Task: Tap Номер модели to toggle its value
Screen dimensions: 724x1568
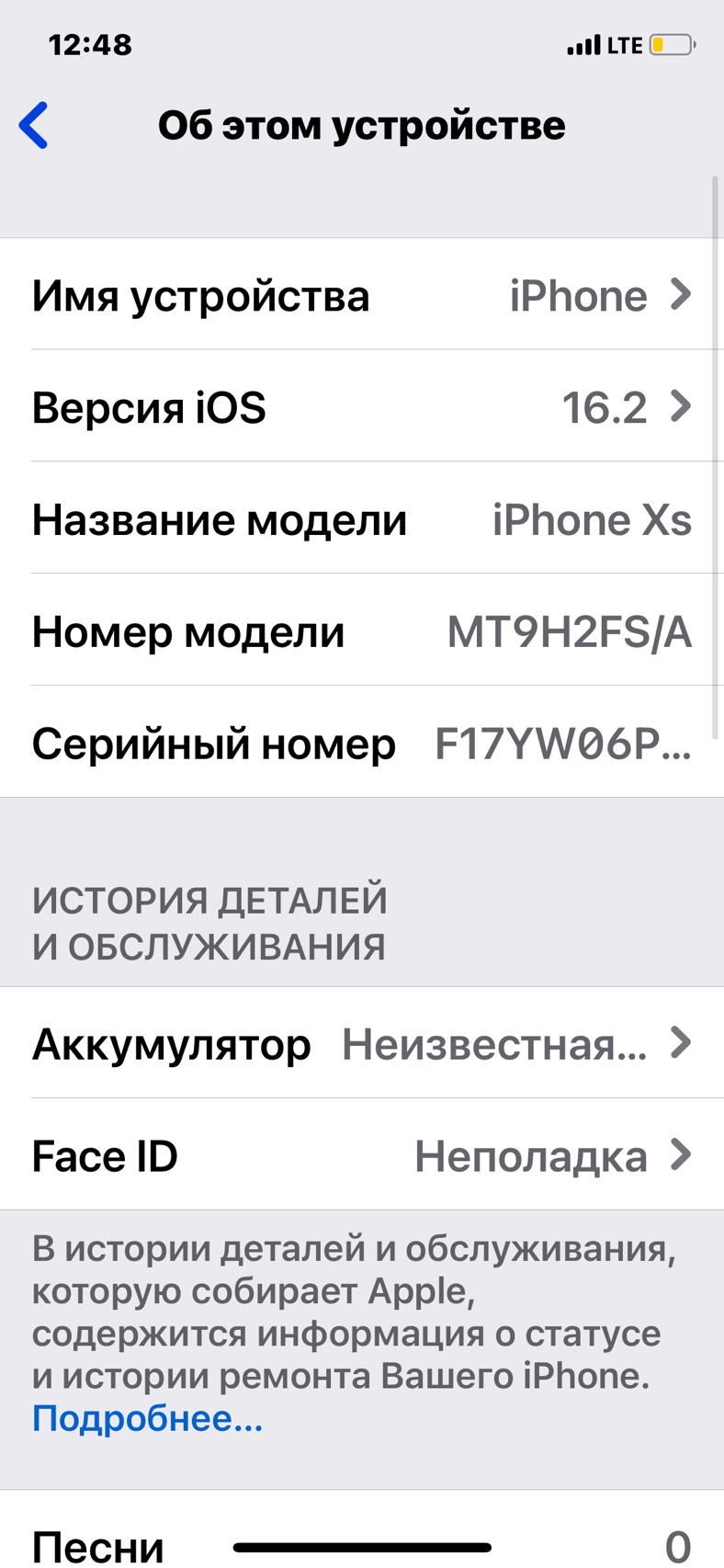Action: pos(362,631)
